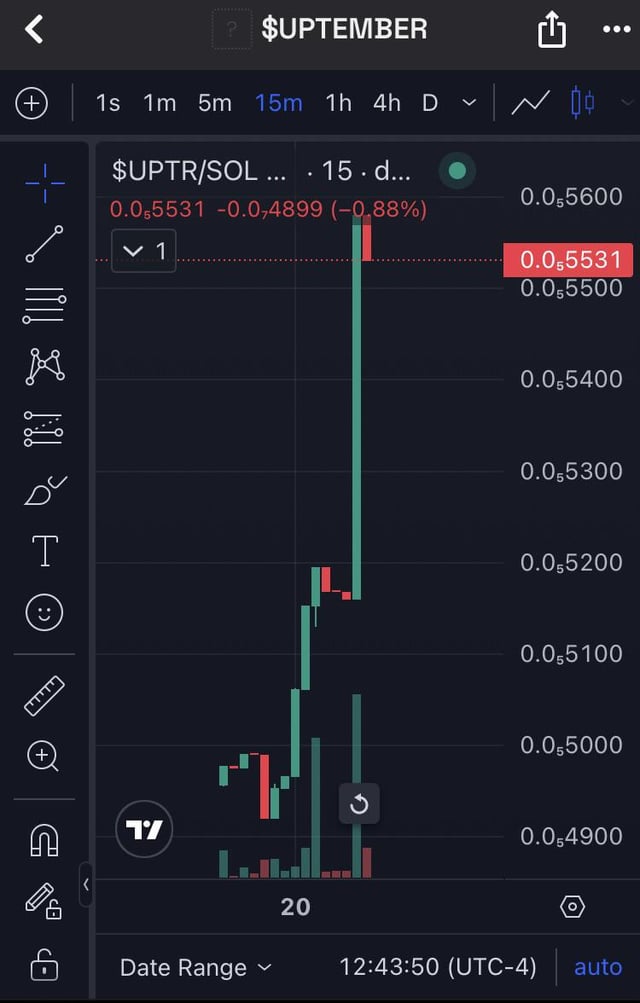Open the three-dot overflow menu
The width and height of the screenshot is (640, 1003).
point(615,30)
